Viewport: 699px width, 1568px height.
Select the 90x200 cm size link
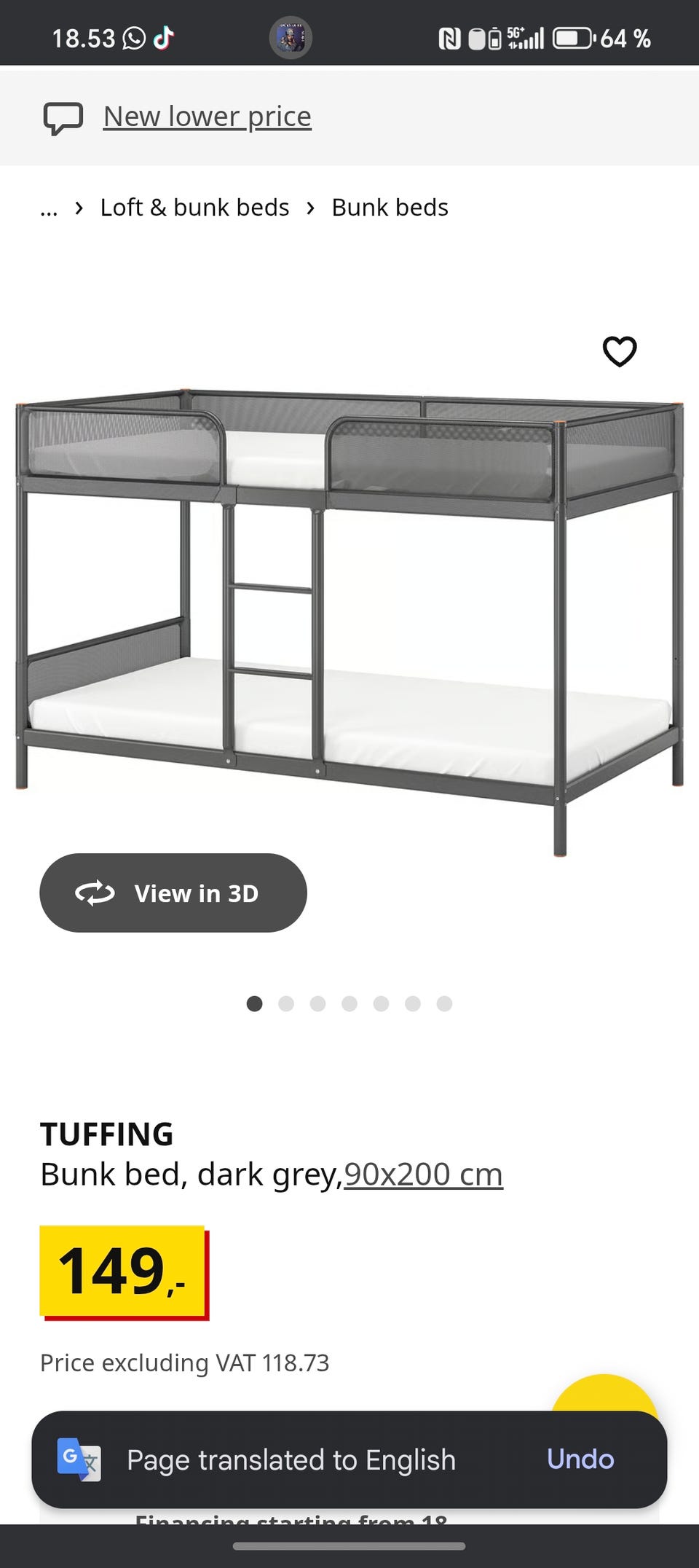423,1175
